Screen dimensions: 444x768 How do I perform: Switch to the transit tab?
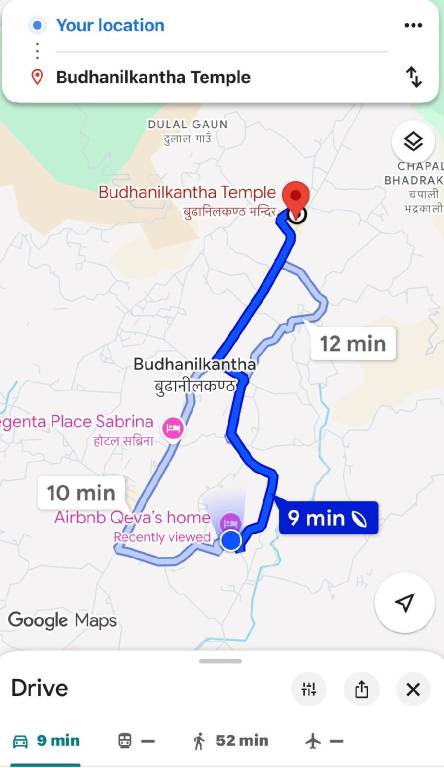136,741
